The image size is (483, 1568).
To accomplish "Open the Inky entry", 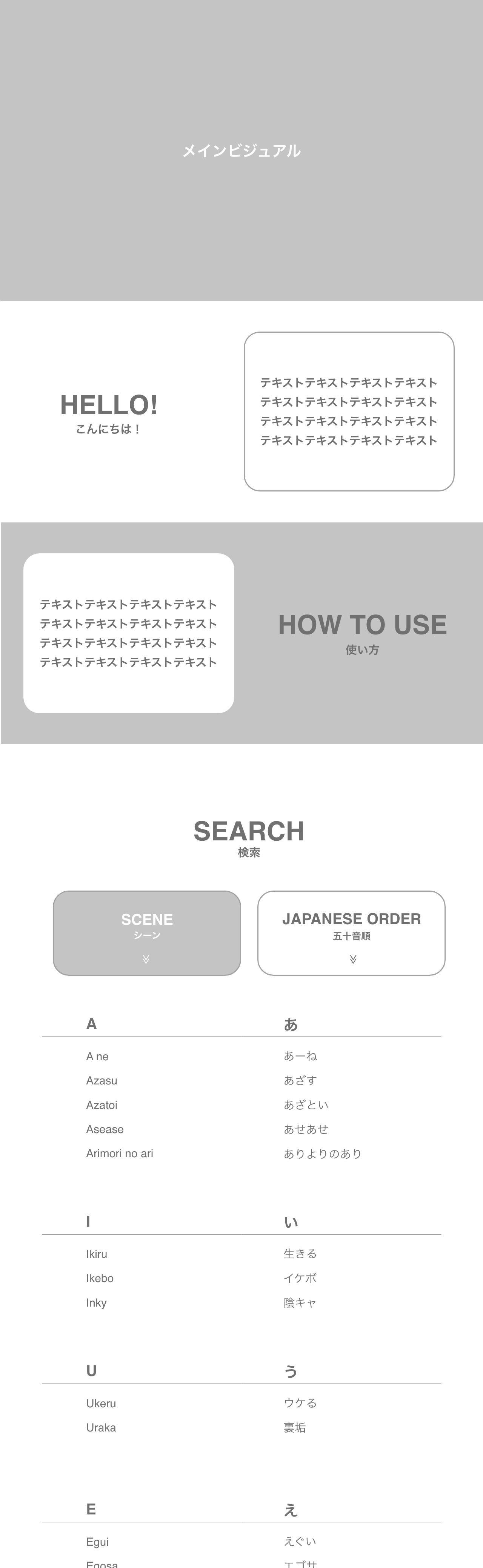I will (96, 1303).
